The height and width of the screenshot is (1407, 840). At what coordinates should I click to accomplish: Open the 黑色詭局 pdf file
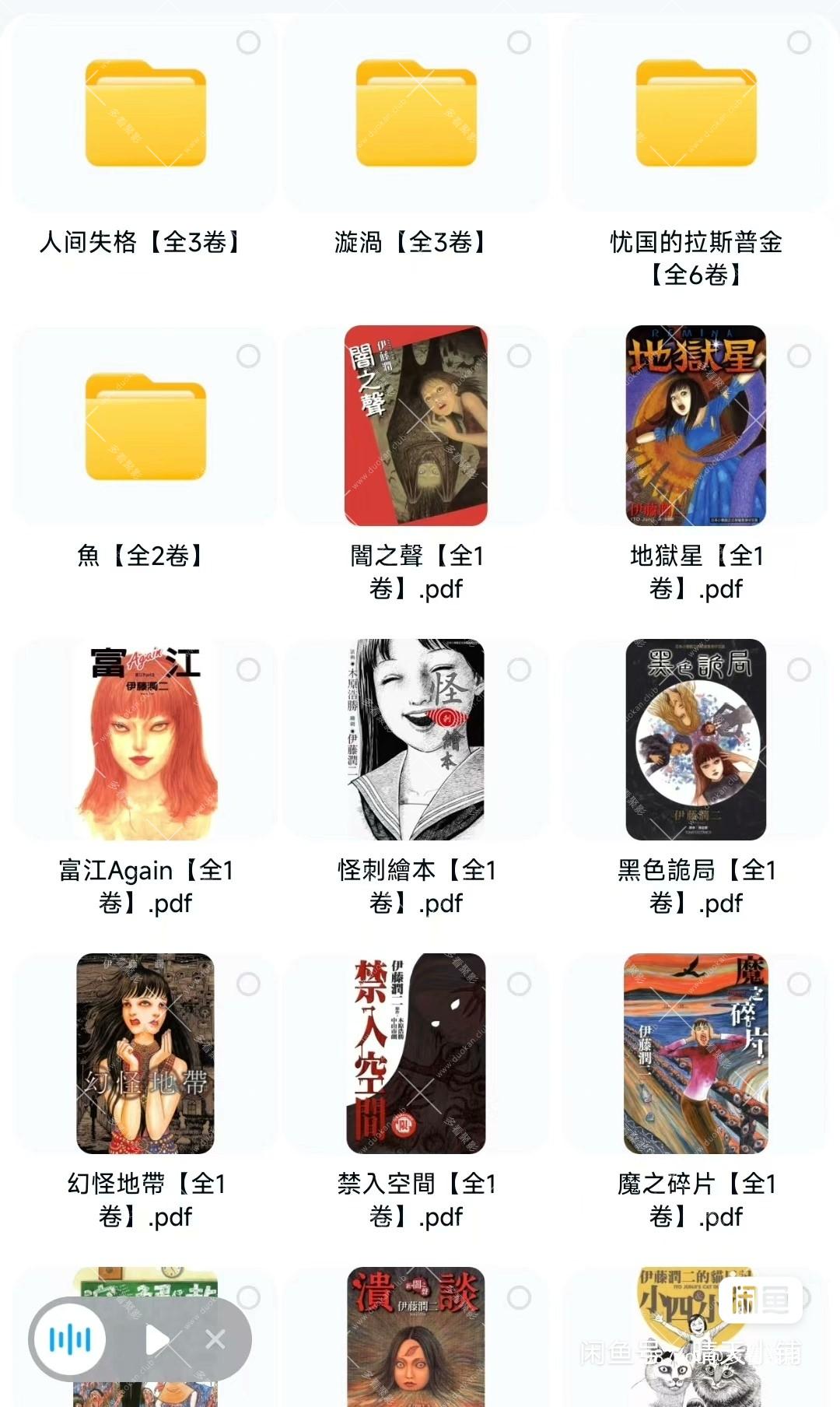[696, 739]
